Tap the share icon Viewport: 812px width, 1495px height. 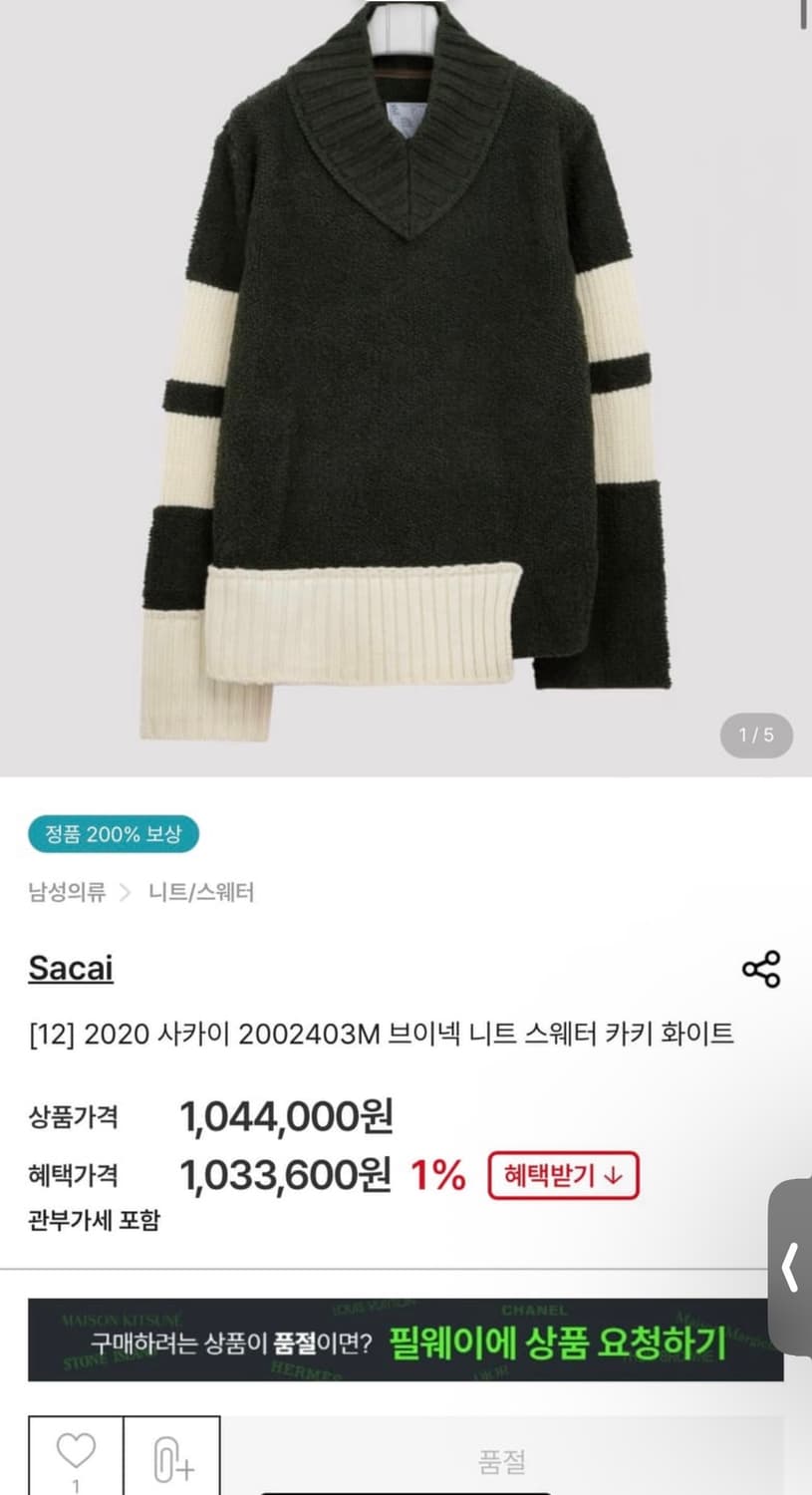[x=760, y=968]
